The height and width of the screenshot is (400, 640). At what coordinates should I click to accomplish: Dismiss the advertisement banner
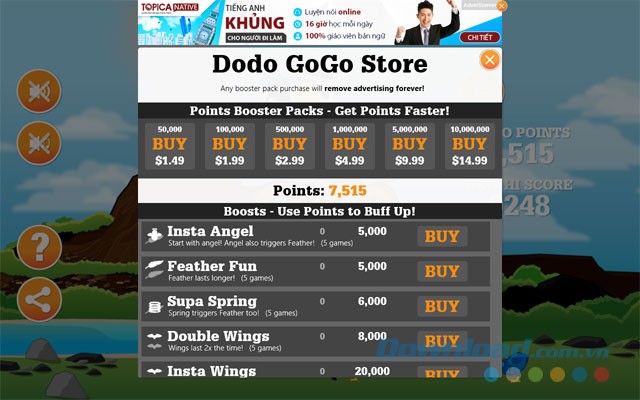[502, 6]
